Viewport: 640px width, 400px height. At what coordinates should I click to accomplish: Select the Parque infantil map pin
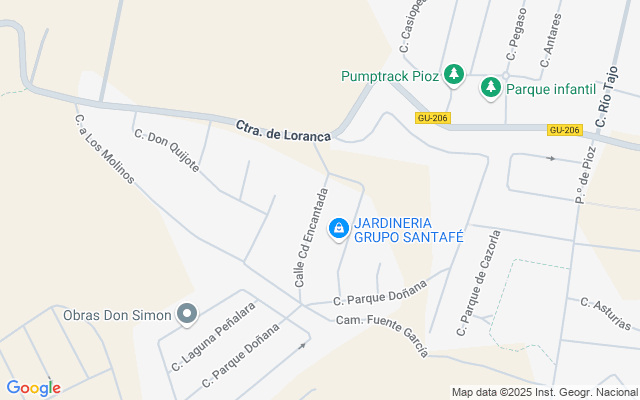(491, 88)
